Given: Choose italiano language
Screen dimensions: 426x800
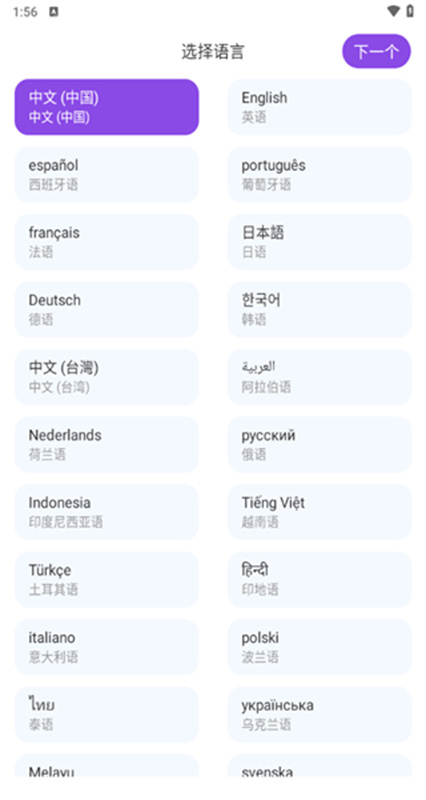Looking at the screenshot, I should [107, 647].
